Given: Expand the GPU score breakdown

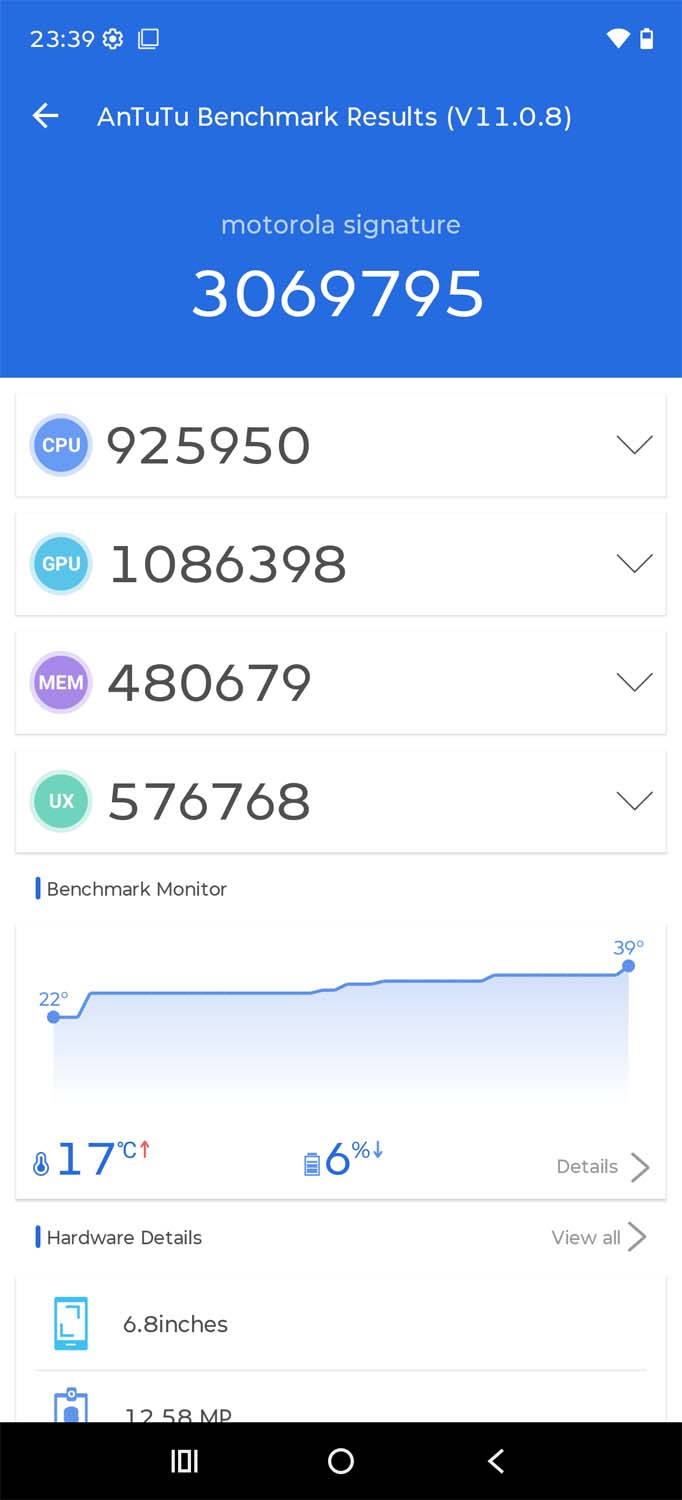Looking at the screenshot, I should pyautogui.click(x=634, y=564).
